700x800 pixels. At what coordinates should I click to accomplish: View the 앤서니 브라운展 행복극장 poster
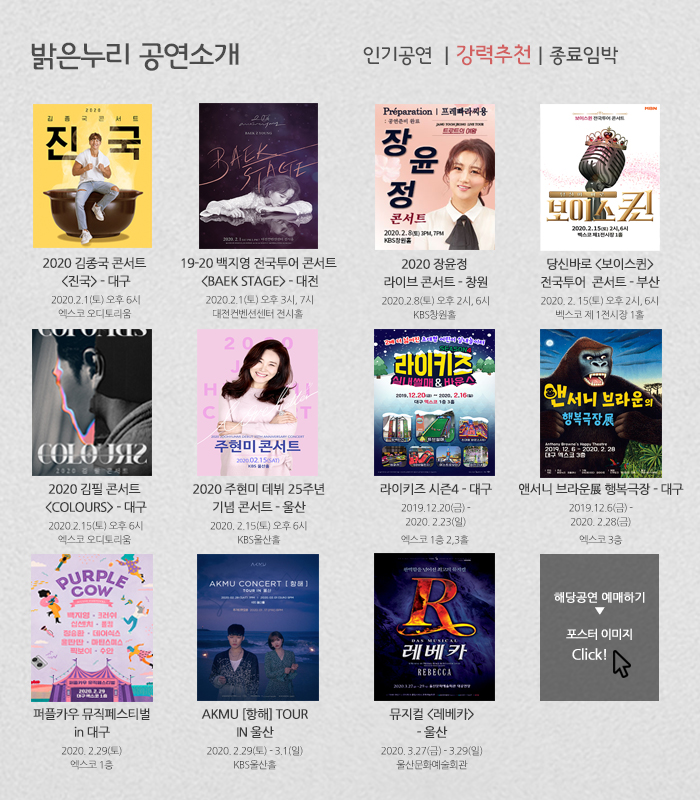(600, 402)
